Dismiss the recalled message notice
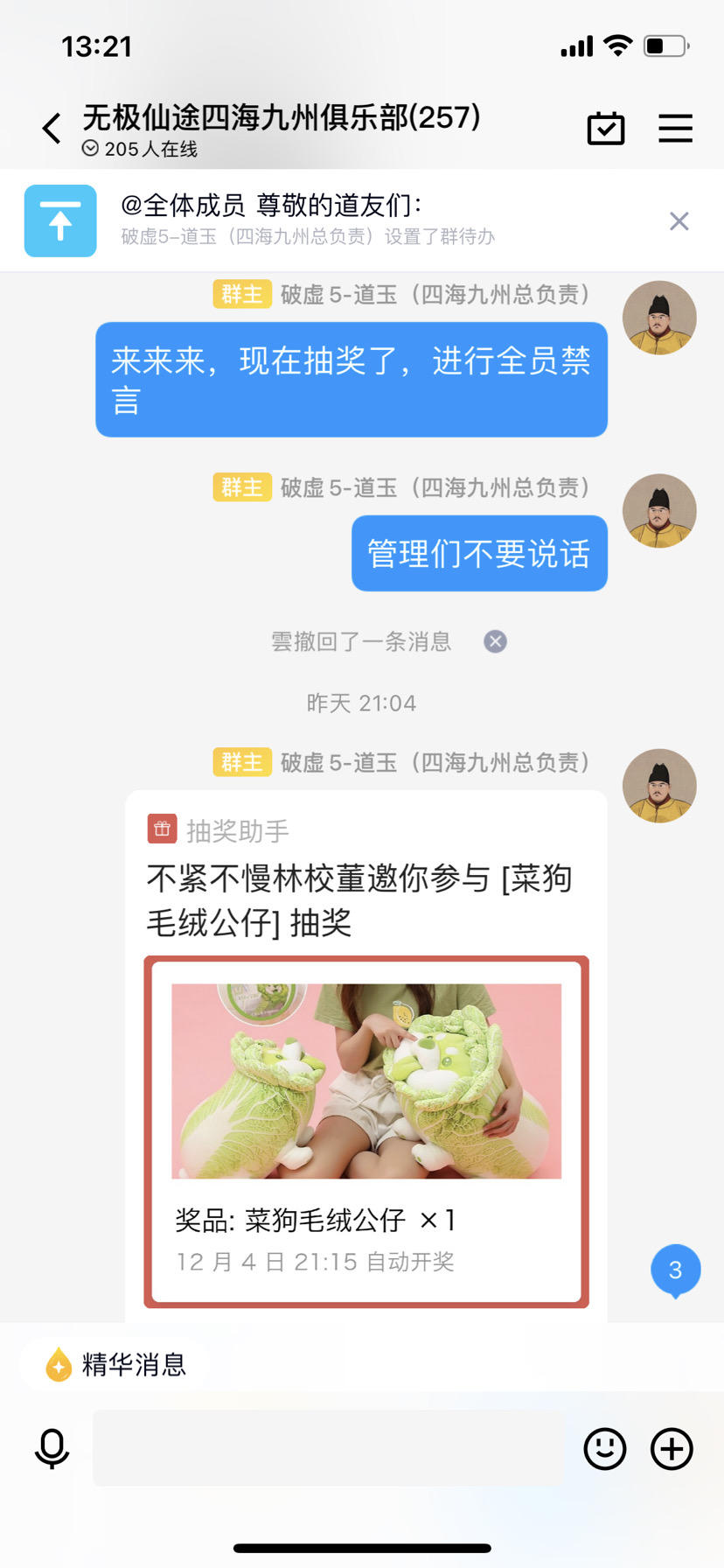 [495, 641]
